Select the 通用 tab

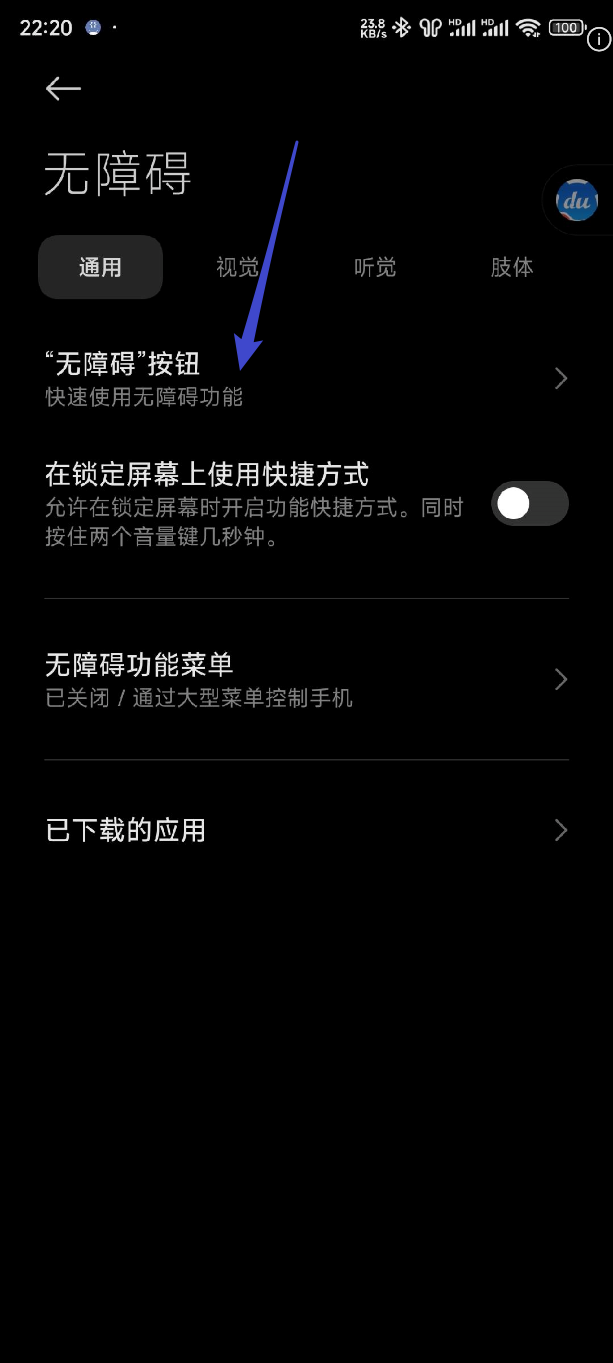coord(100,267)
